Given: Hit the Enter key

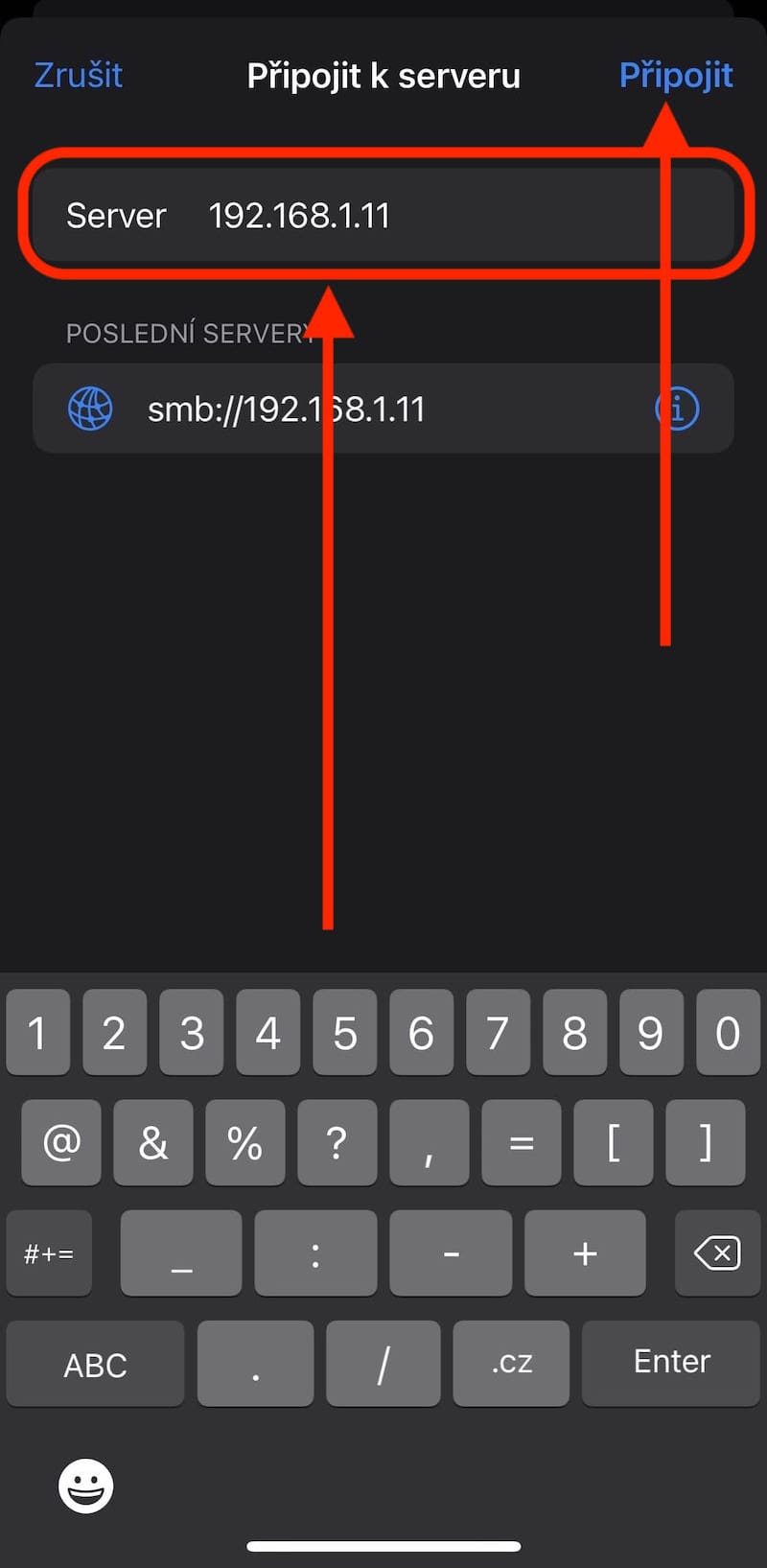Looking at the screenshot, I should pos(671,1364).
